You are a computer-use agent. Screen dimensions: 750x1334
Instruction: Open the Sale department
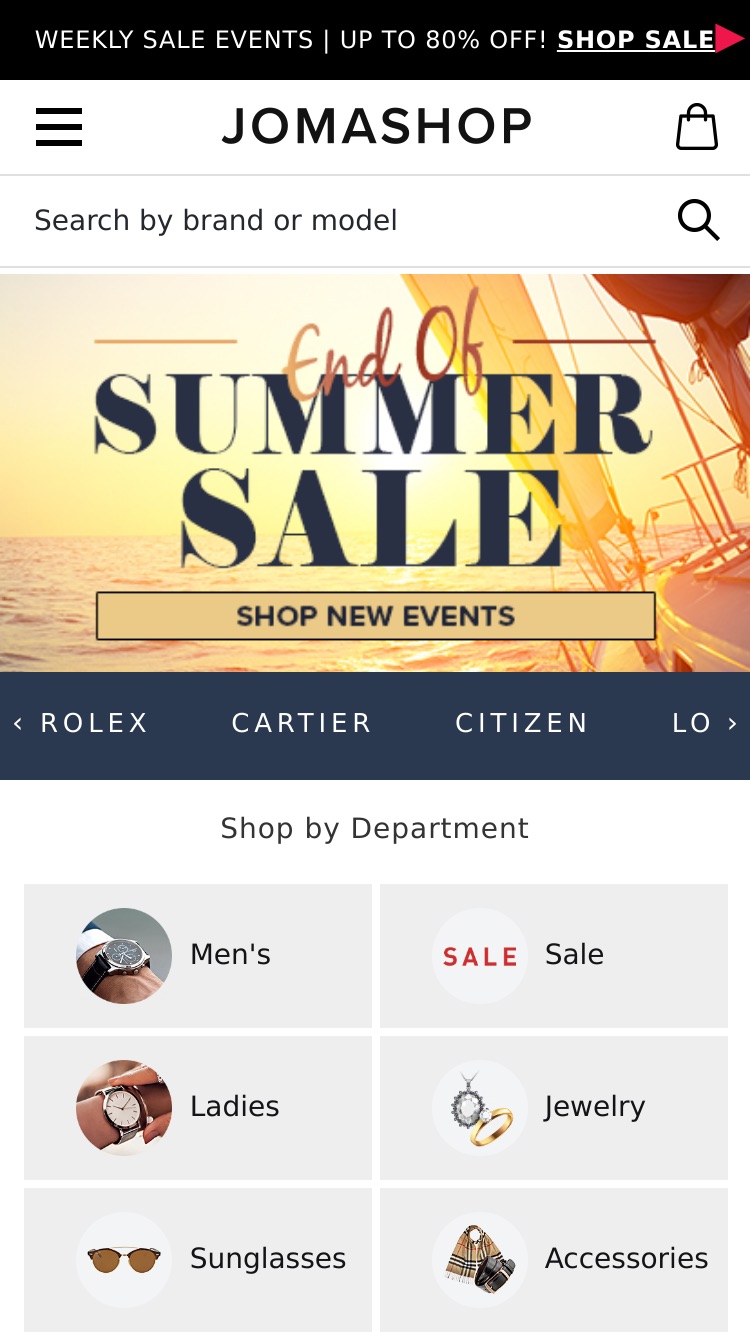click(x=554, y=955)
